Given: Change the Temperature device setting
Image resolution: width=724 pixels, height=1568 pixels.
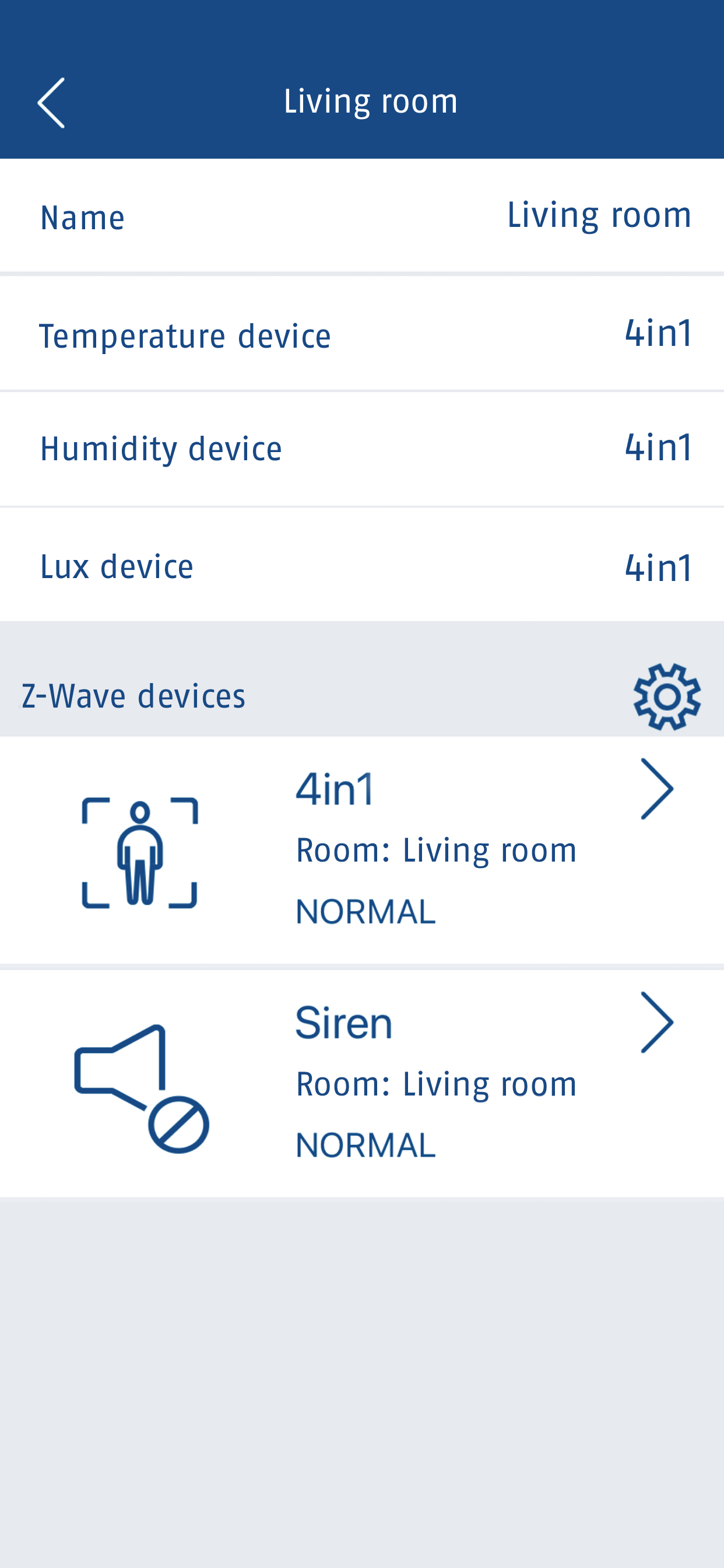Looking at the screenshot, I should [x=362, y=334].
